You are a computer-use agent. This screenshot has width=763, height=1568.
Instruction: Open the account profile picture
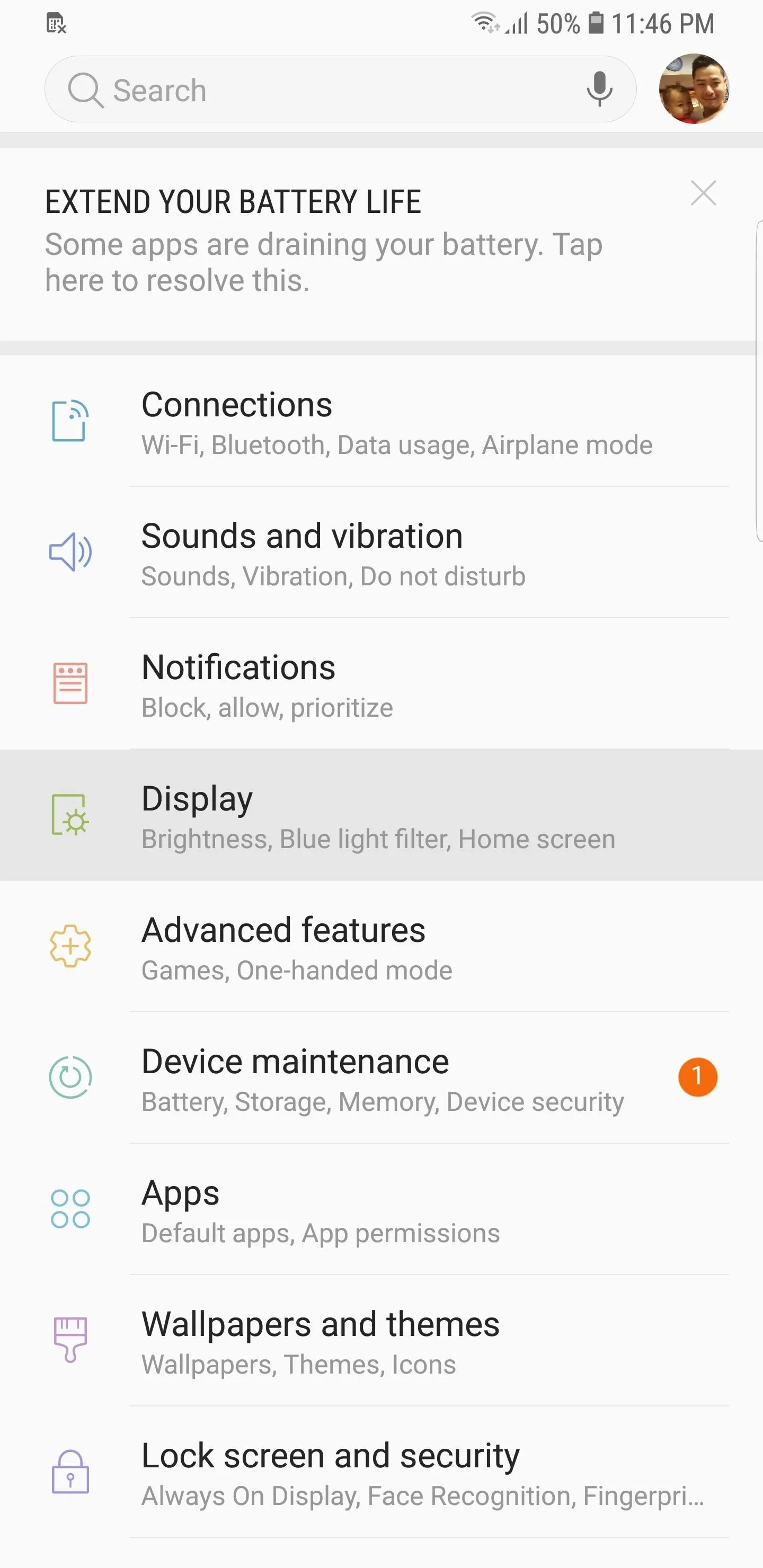[x=694, y=89]
